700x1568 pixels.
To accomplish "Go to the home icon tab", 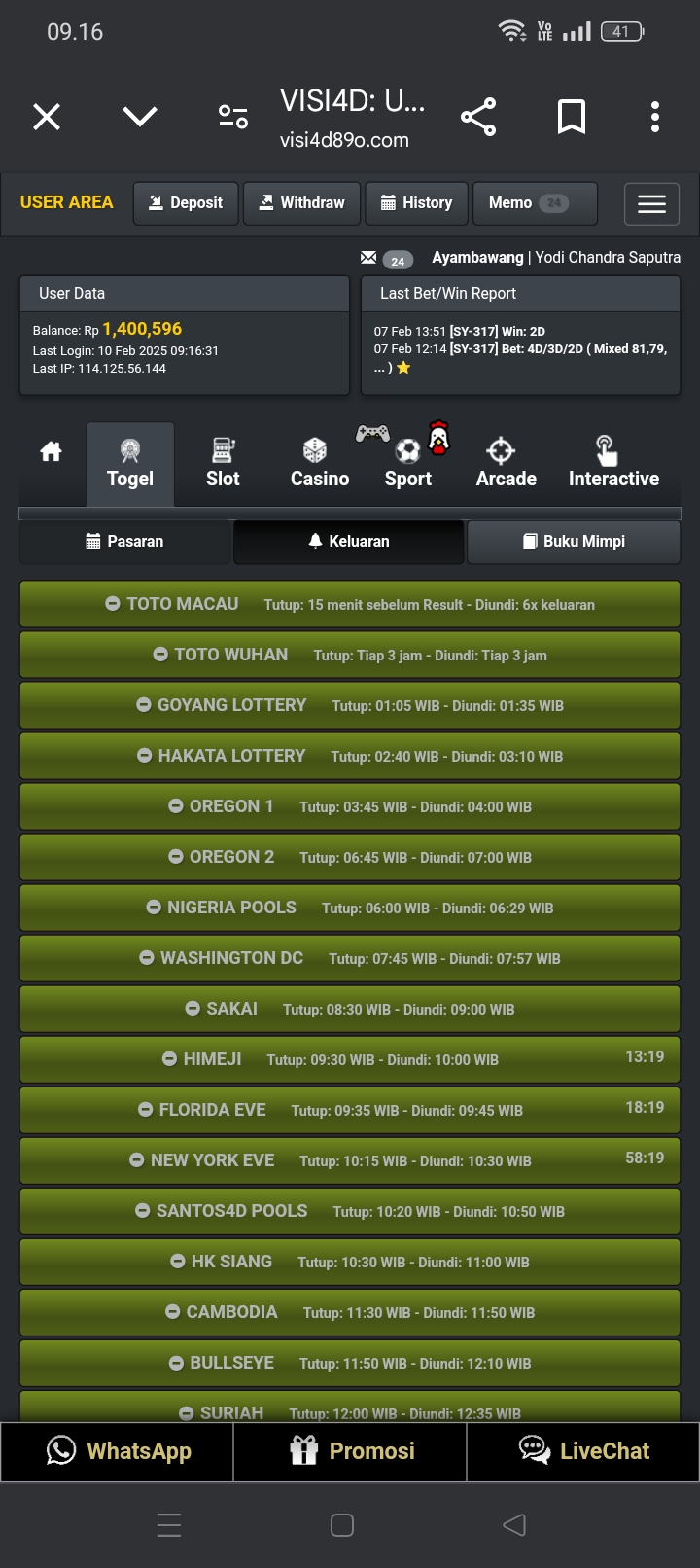I will (x=52, y=451).
